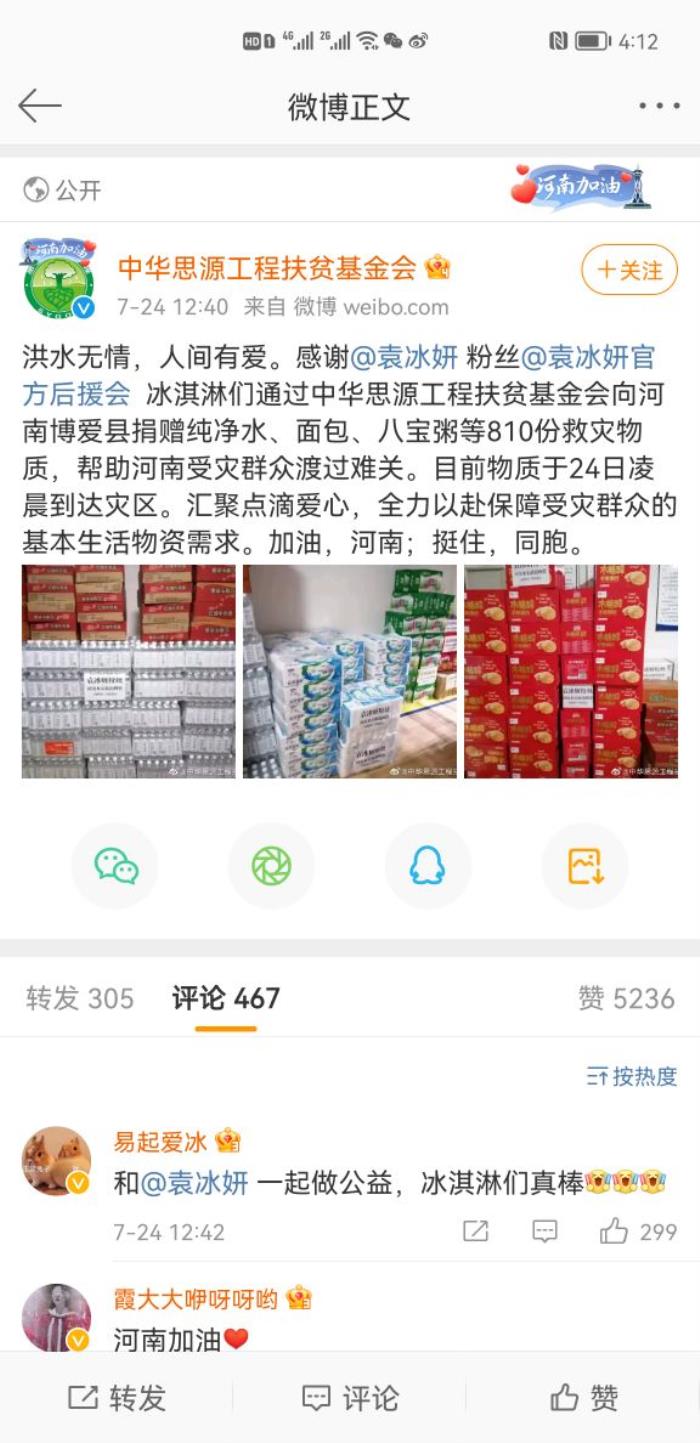Share the post to WeChat
The width and height of the screenshot is (700, 1443).
[116, 866]
